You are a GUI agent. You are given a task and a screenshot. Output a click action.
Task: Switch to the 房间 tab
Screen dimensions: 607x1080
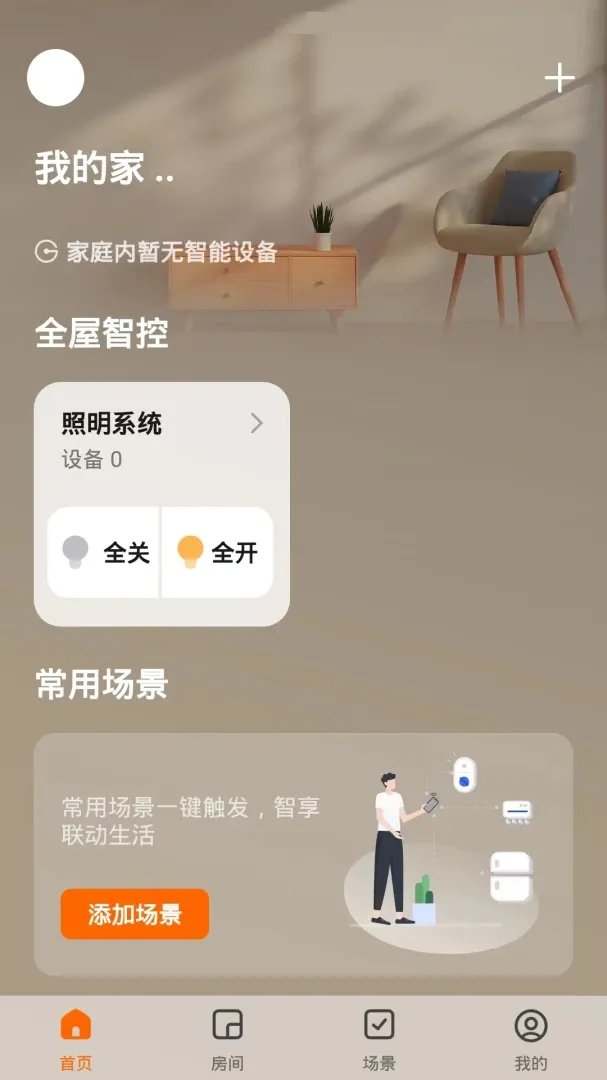(x=227, y=1040)
